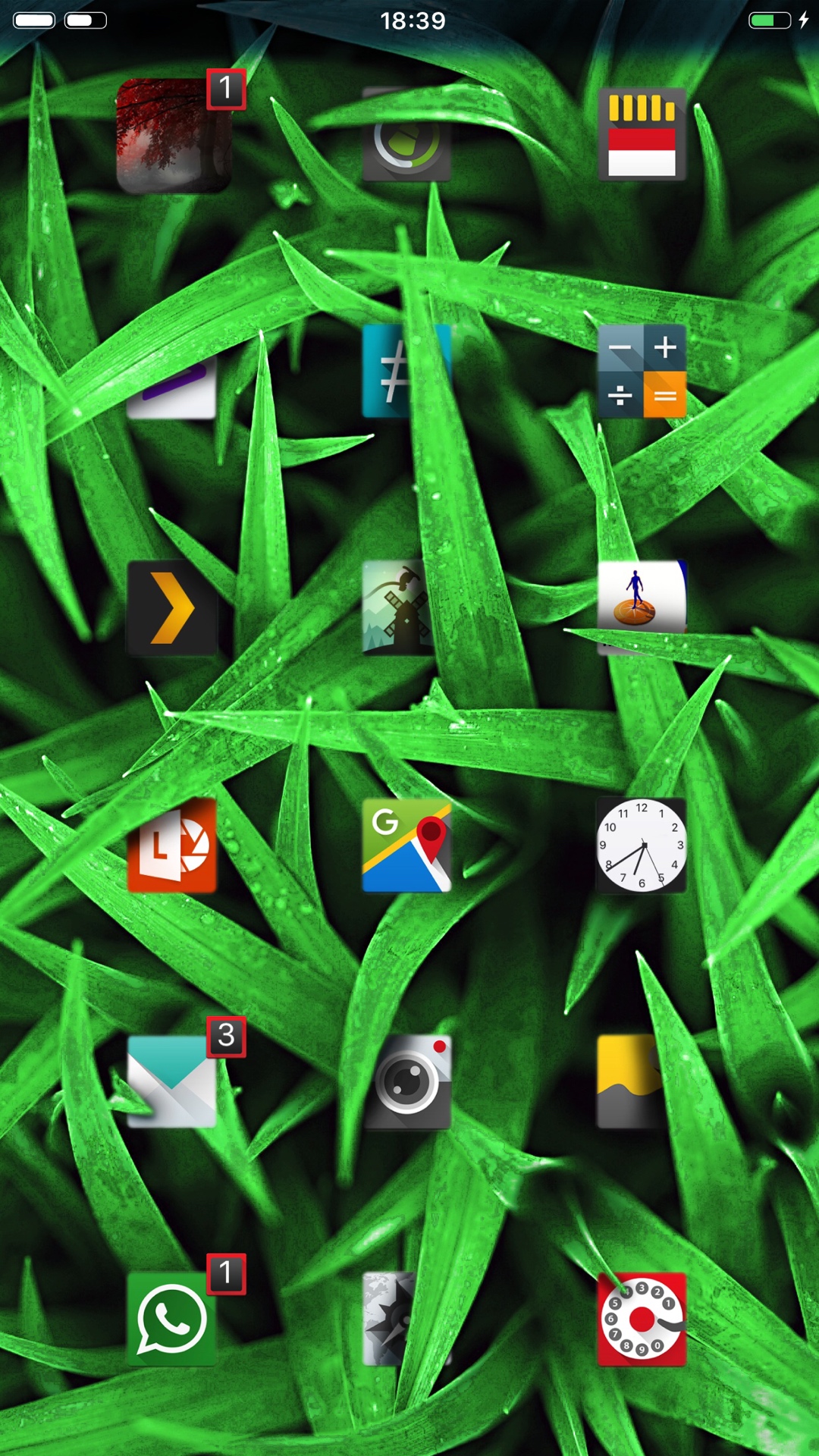Image resolution: width=819 pixels, height=1456 pixels.
Task: Open the white and purple app icon
Action: tap(172, 391)
